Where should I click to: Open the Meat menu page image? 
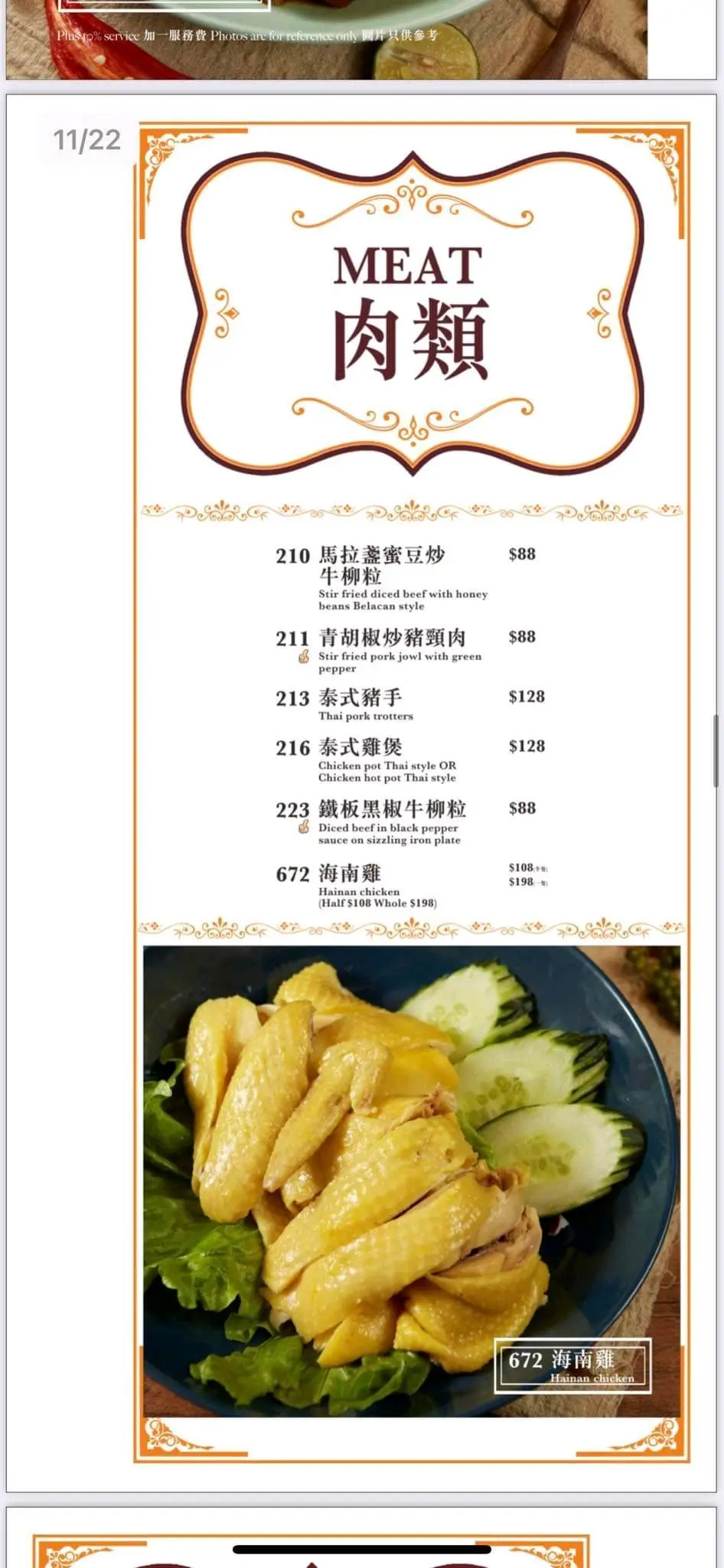click(x=413, y=792)
